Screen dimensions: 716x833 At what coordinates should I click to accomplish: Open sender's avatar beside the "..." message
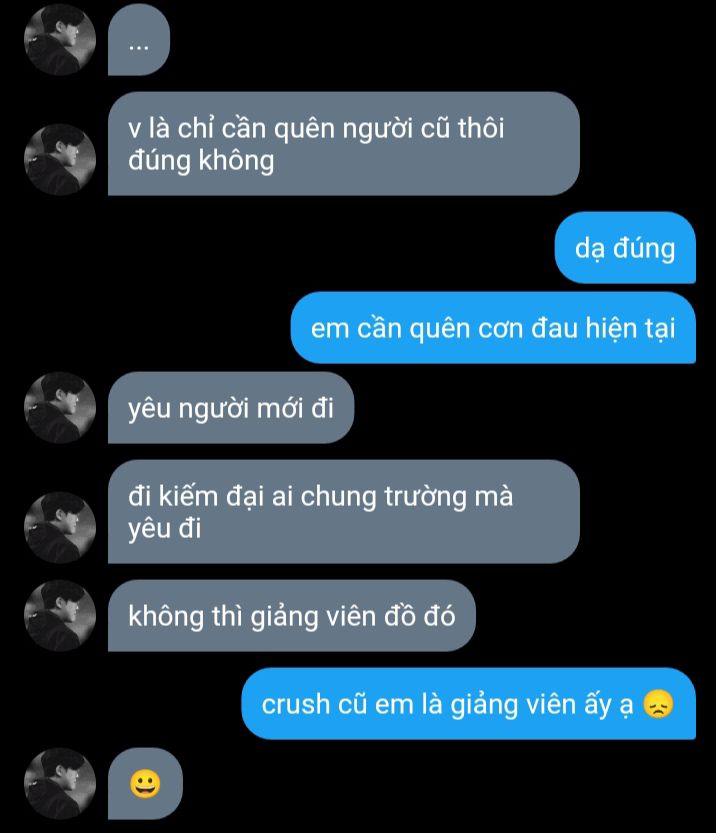(59, 40)
